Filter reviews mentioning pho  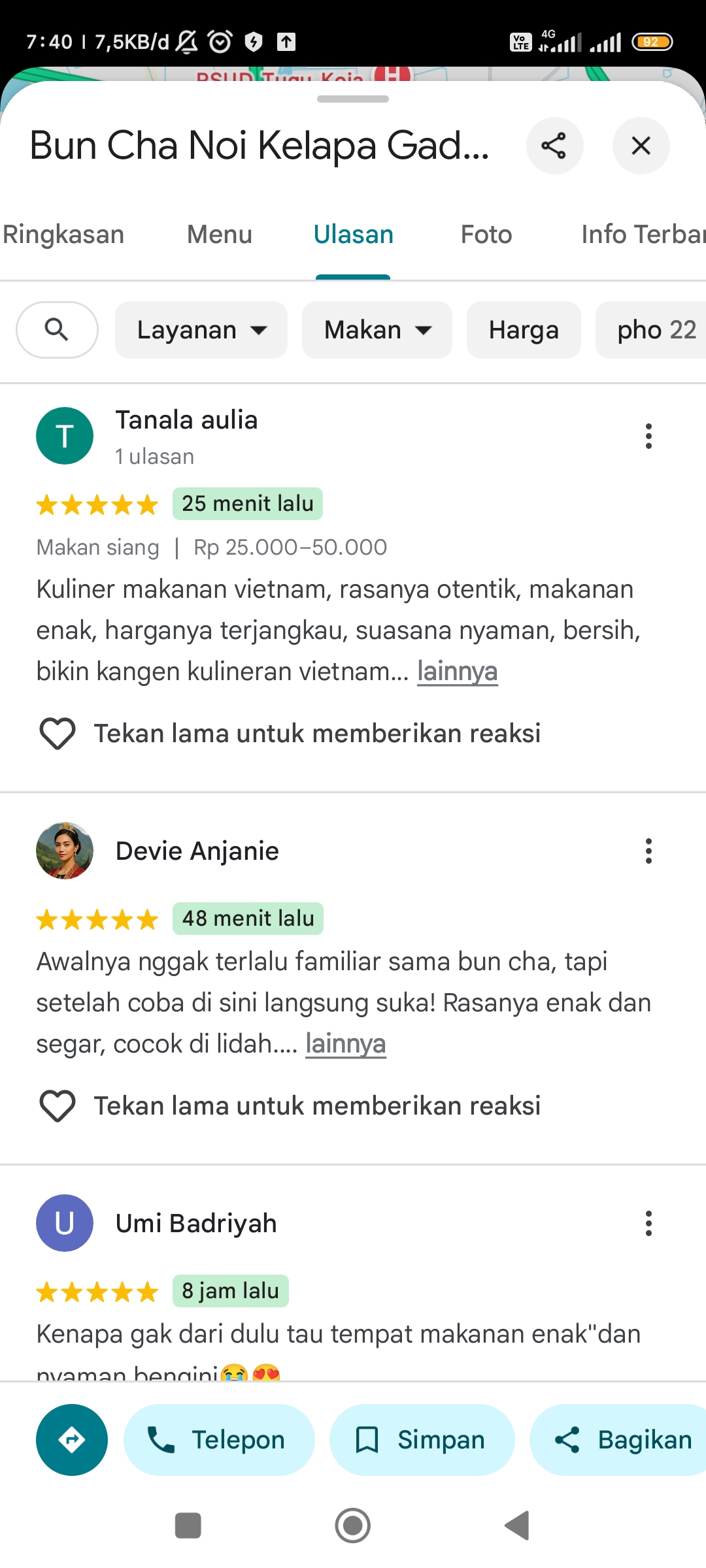coord(651,330)
